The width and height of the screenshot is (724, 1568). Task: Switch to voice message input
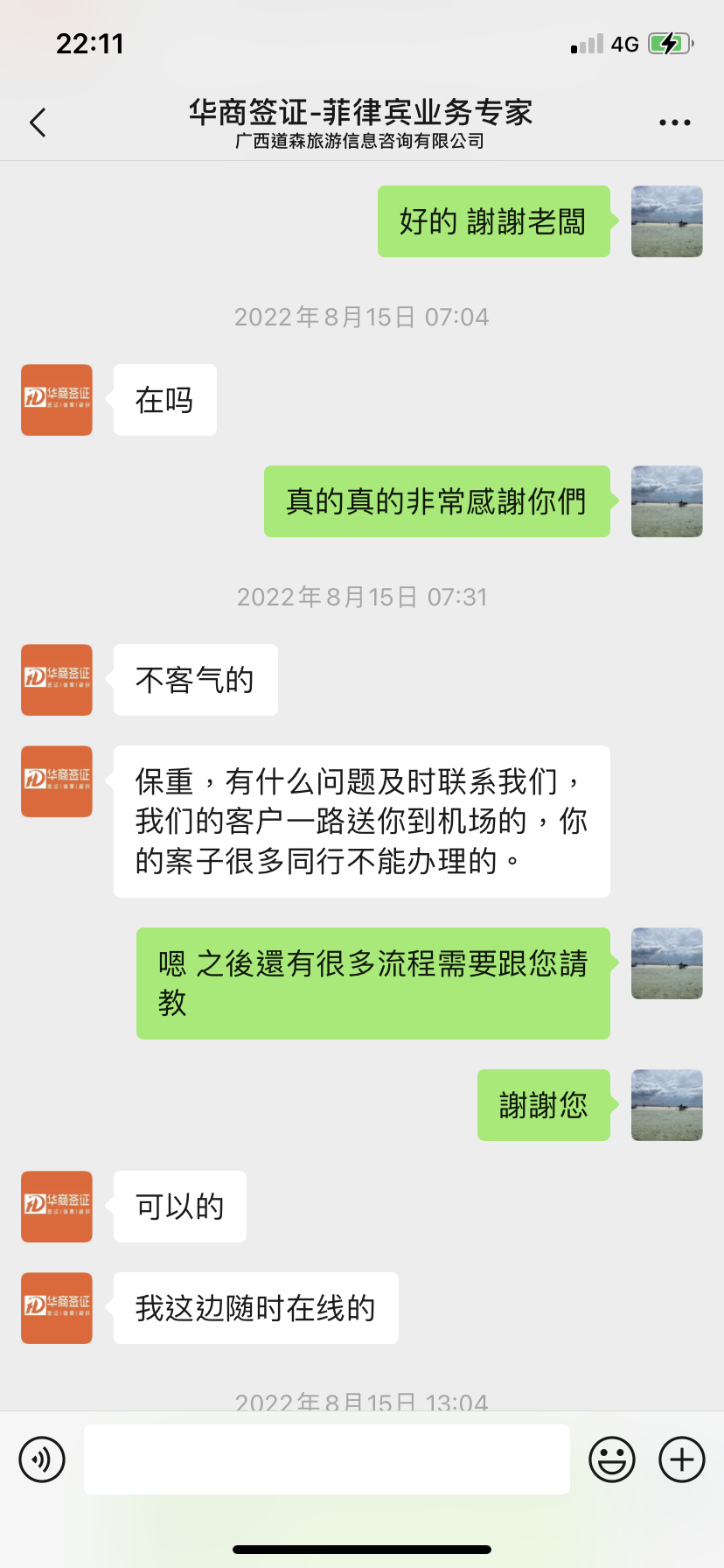coord(42,1459)
